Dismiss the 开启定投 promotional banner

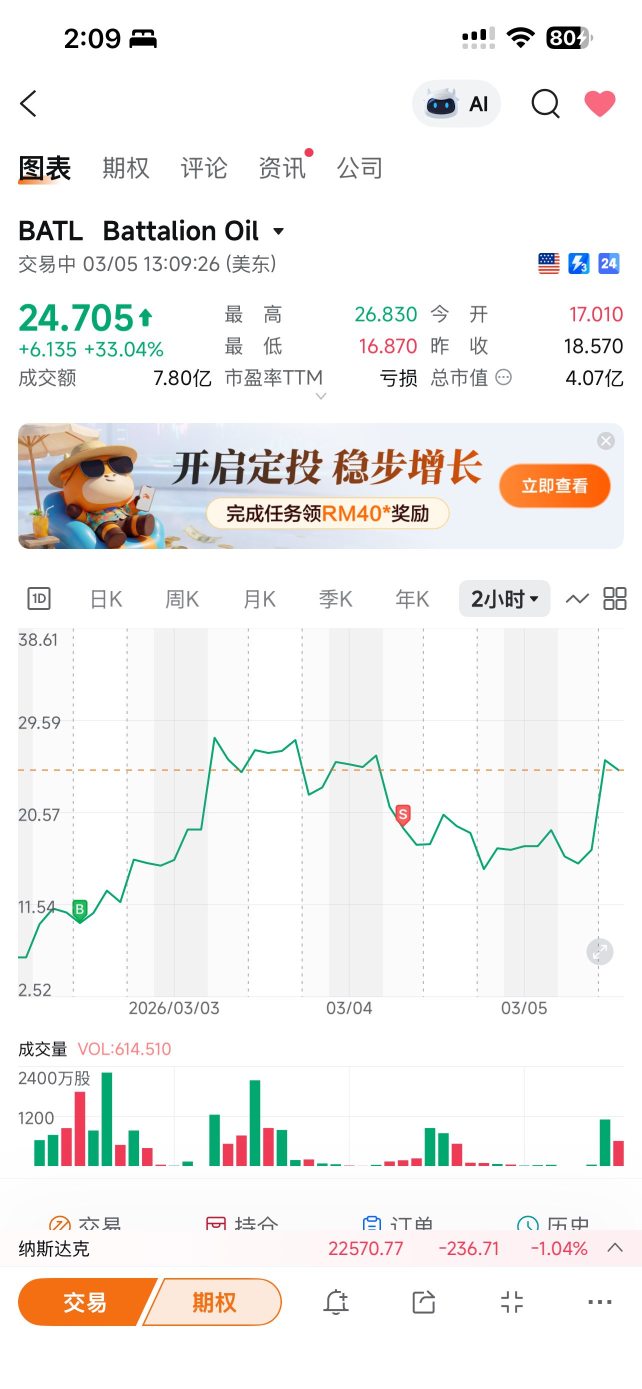pos(605,441)
